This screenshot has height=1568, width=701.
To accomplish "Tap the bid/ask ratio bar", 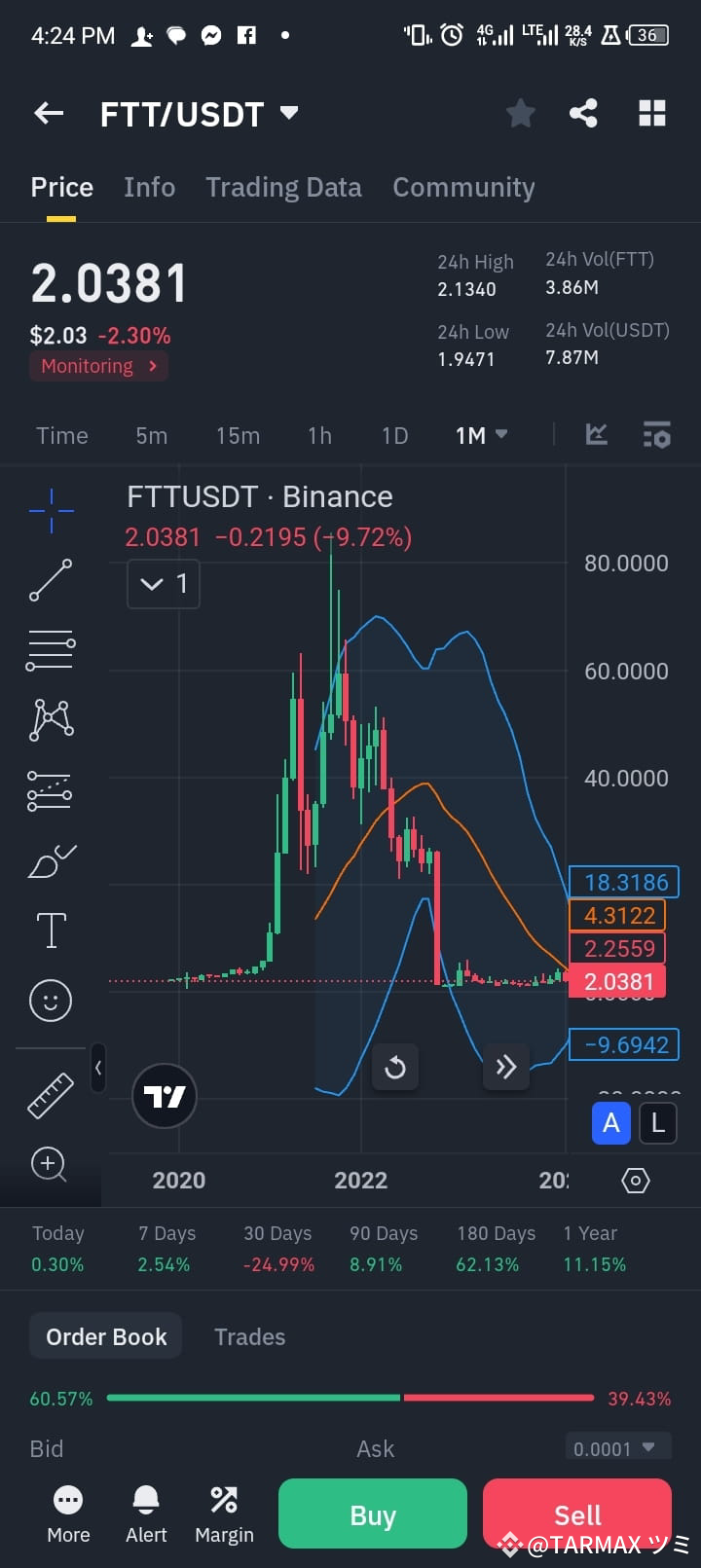I will (350, 1398).
